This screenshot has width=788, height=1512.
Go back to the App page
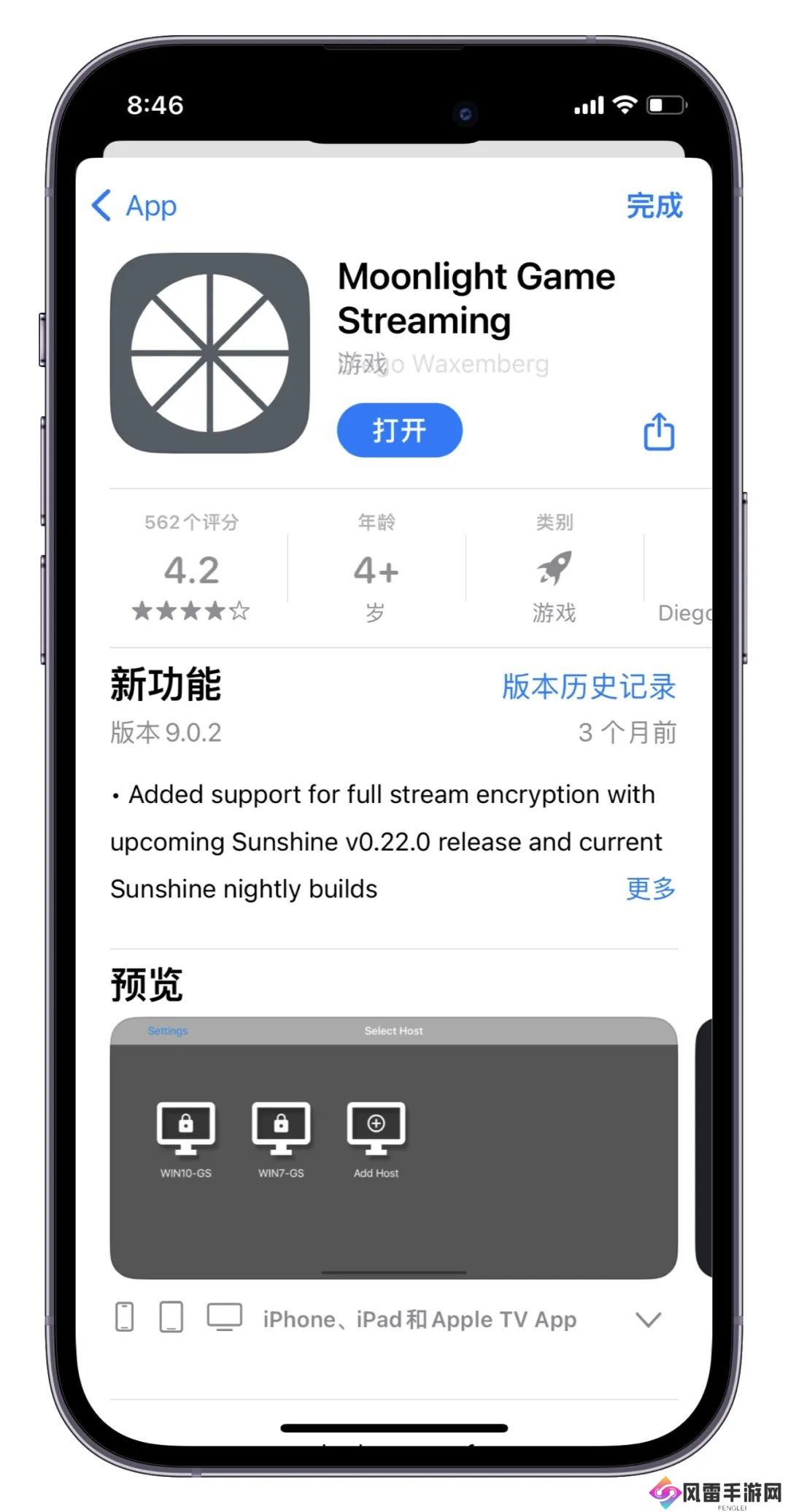pyautogui.click(x=134, y=206)
